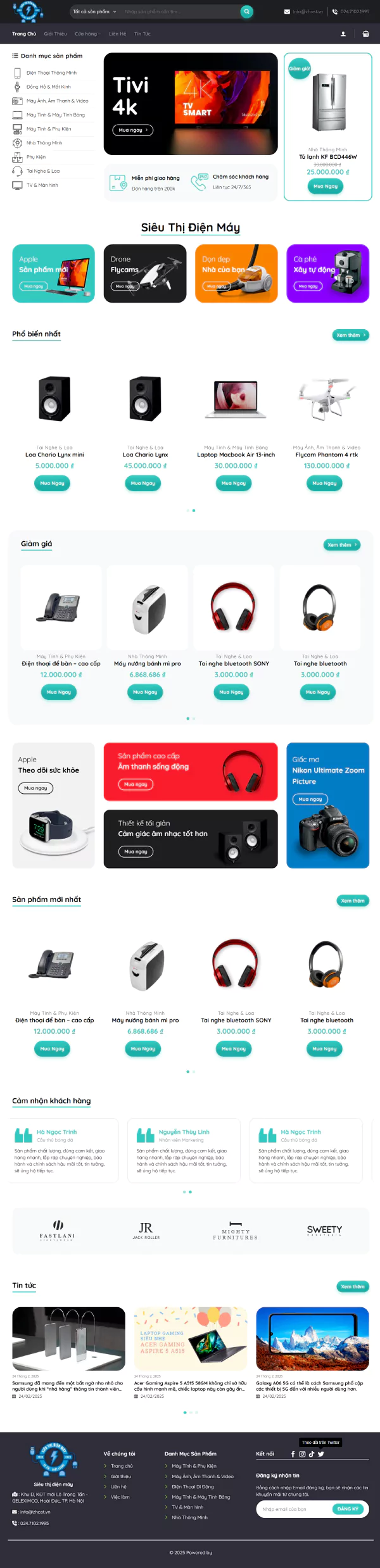Select 'Điện Thoại Thông Minh' category
380x1568 pixels.
(x=51, y=73)
